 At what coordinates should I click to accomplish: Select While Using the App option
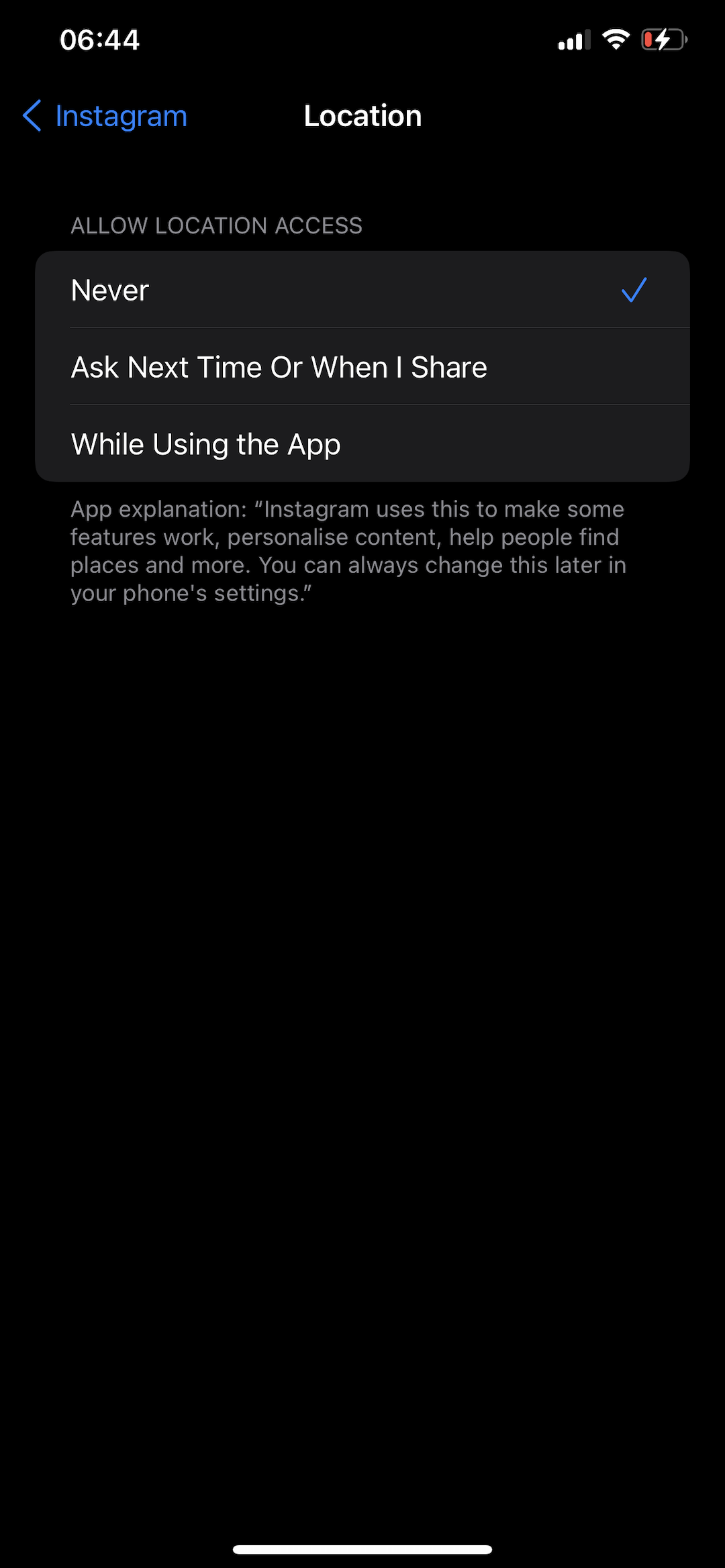[x=362, y=444]
